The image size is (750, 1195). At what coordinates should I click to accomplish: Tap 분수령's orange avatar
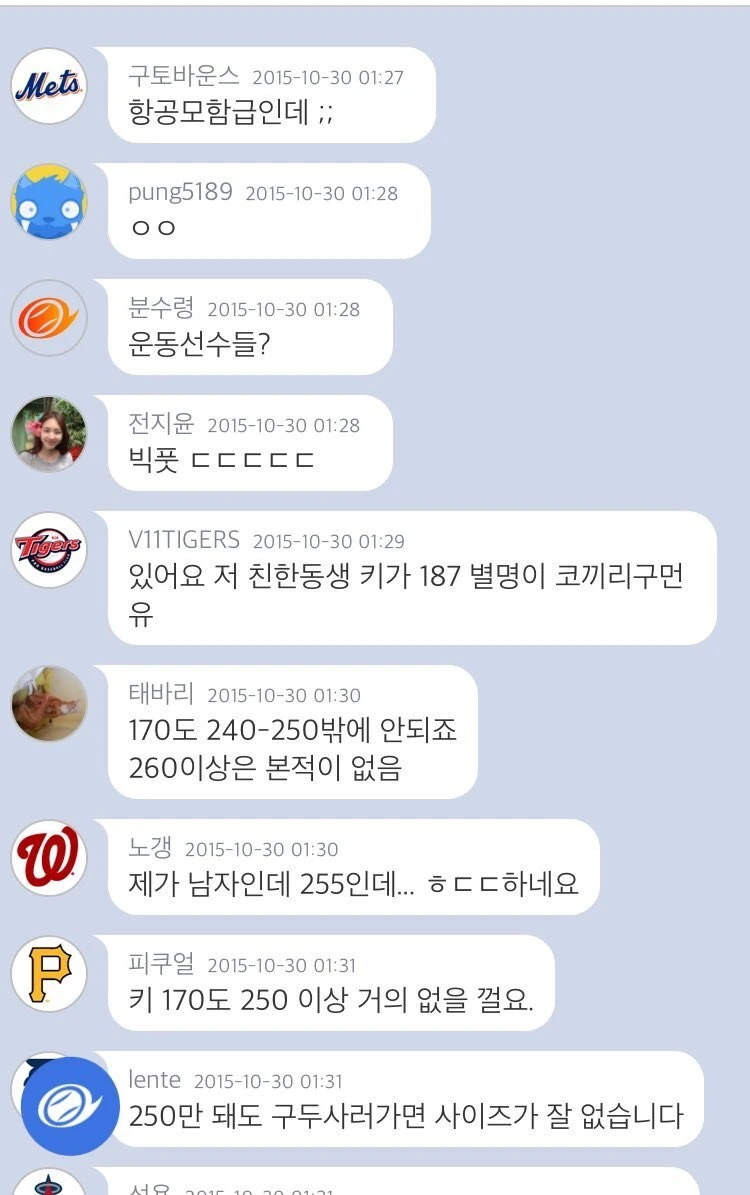point(49,318)
